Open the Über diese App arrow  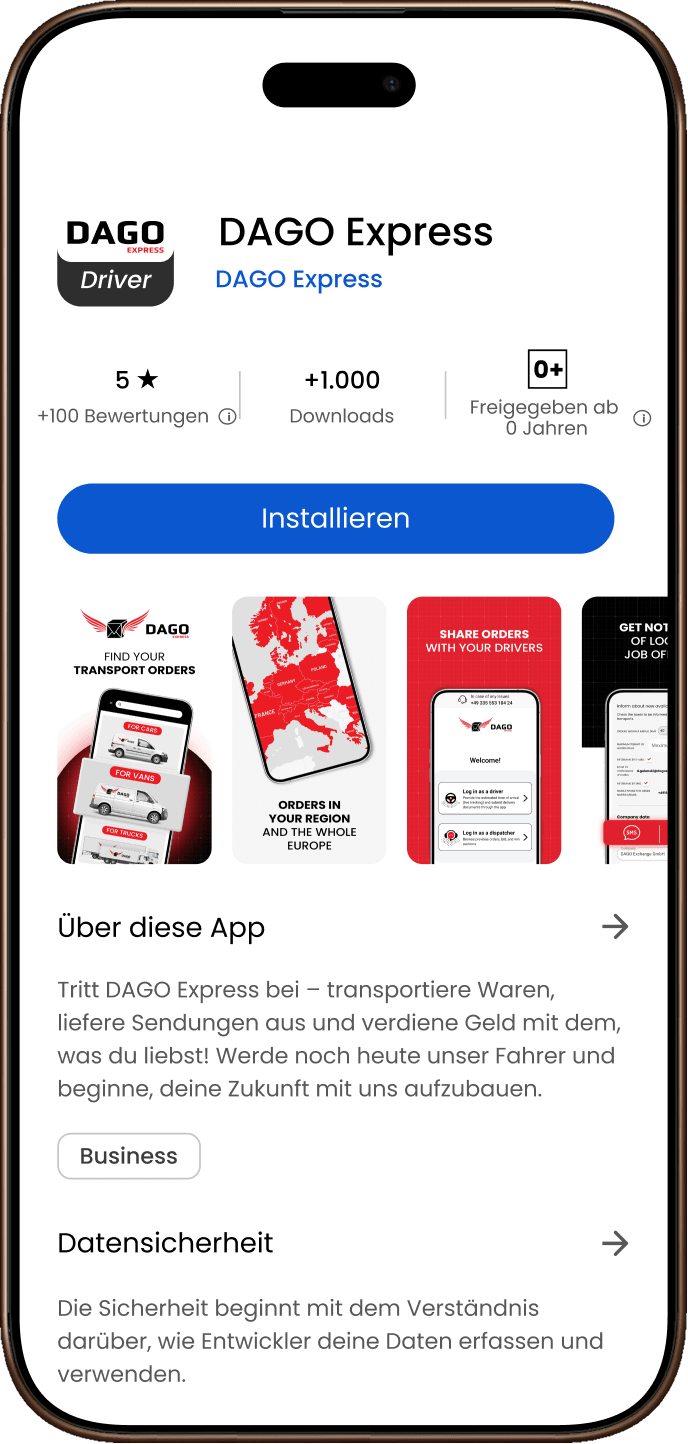tap(615, 927)
